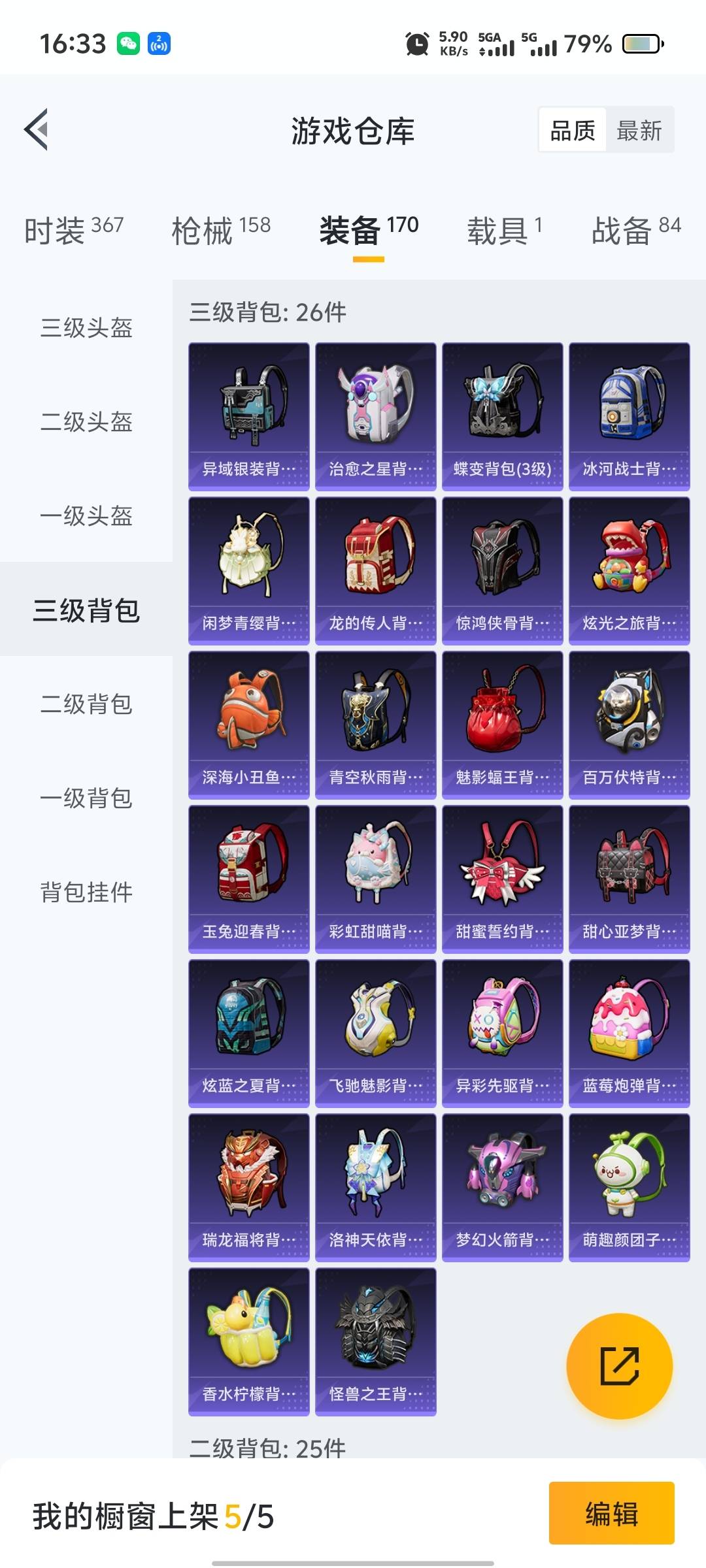Select 二级背包 category
The height and width of the screenshot is (1568, 706).
point(86,704)
